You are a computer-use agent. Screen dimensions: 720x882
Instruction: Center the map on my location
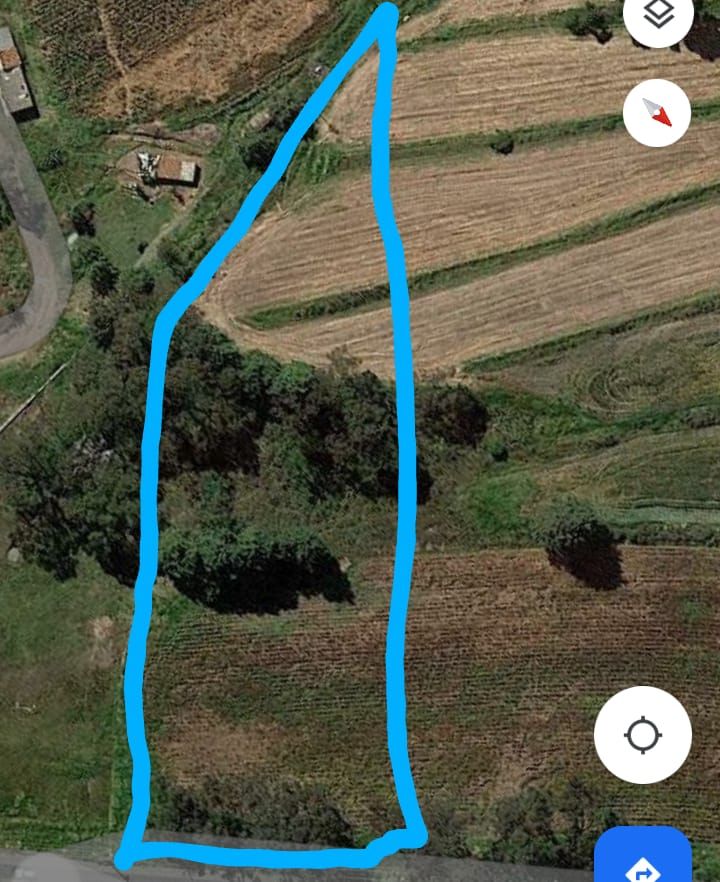(x=643, y=735)
